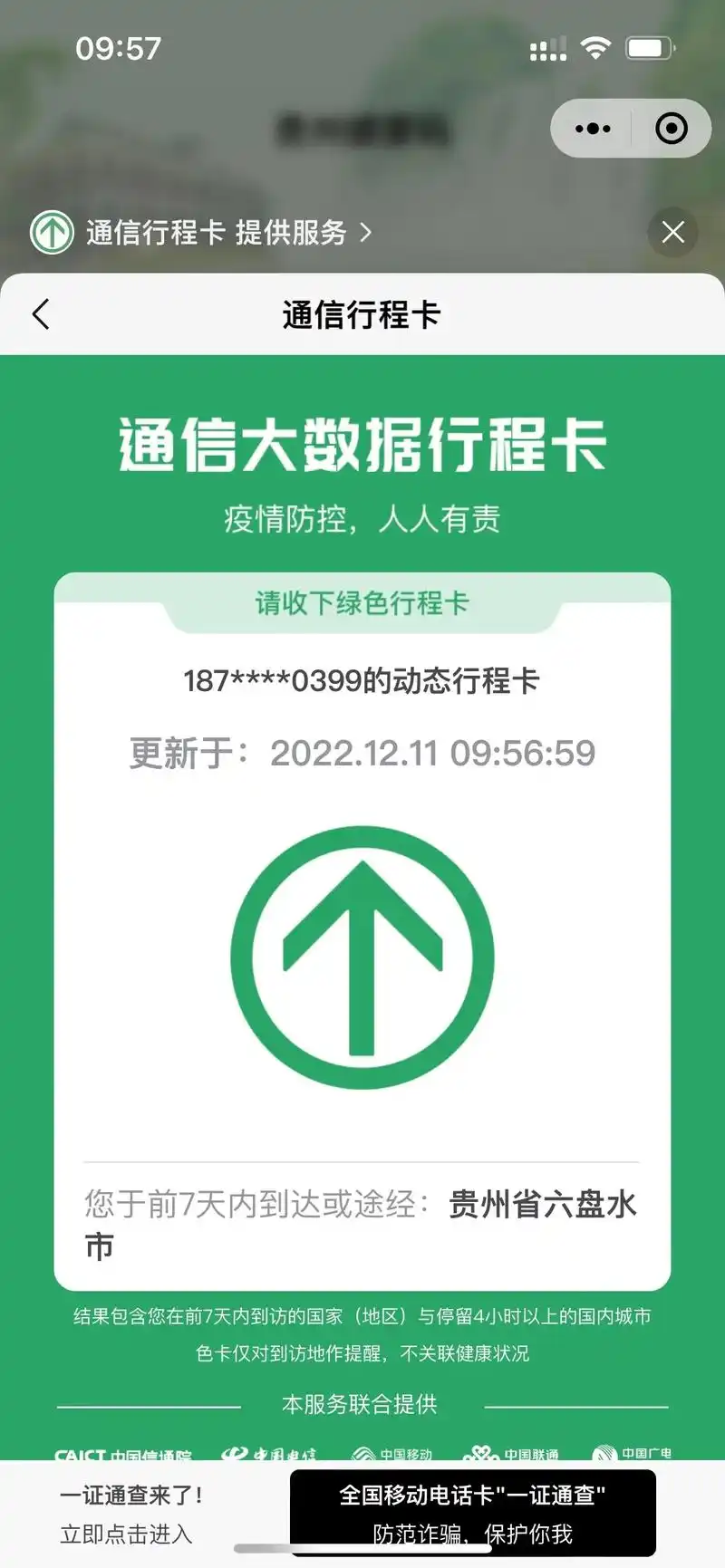
Task: Open the mini program overflow menu
Action: point(593,129)
